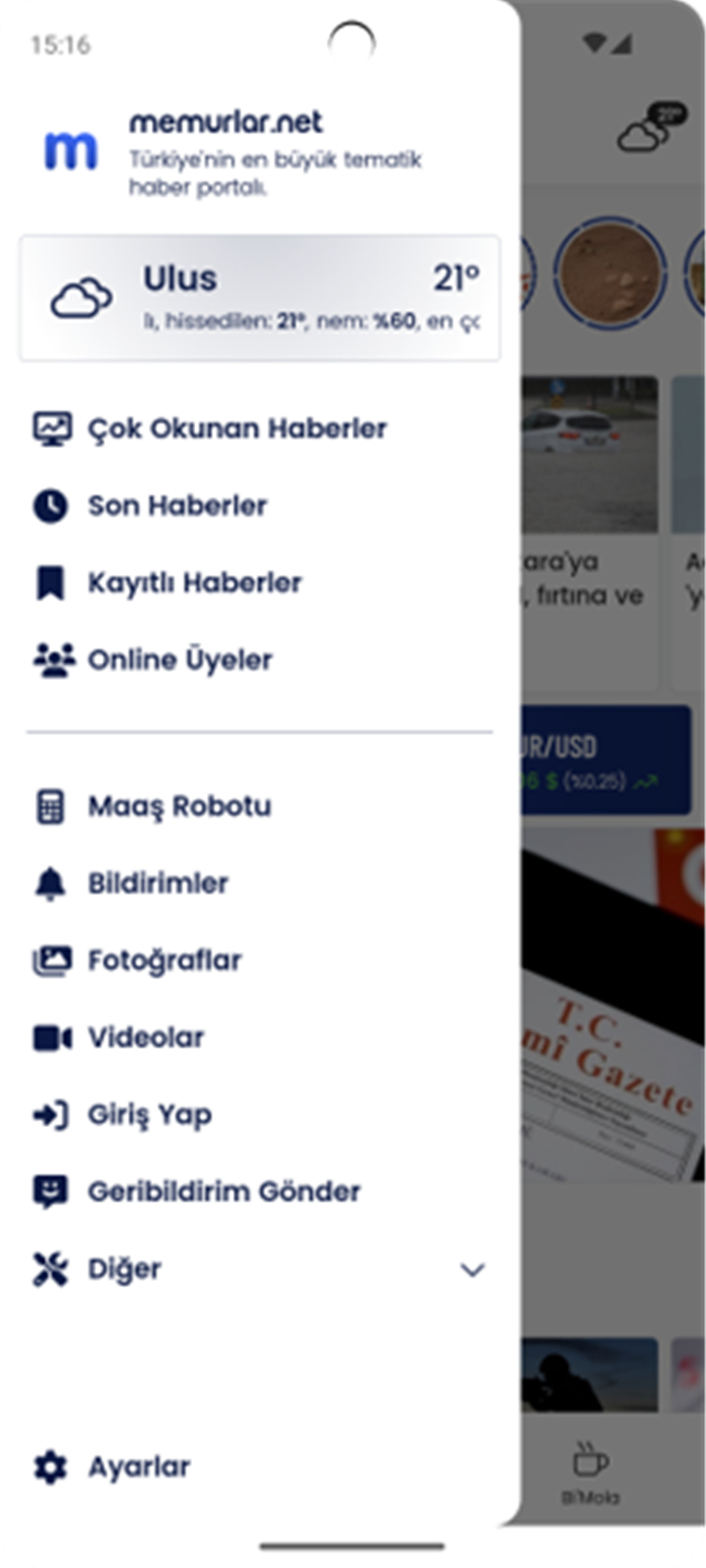Open the Ulus weather card

[260, 298]
